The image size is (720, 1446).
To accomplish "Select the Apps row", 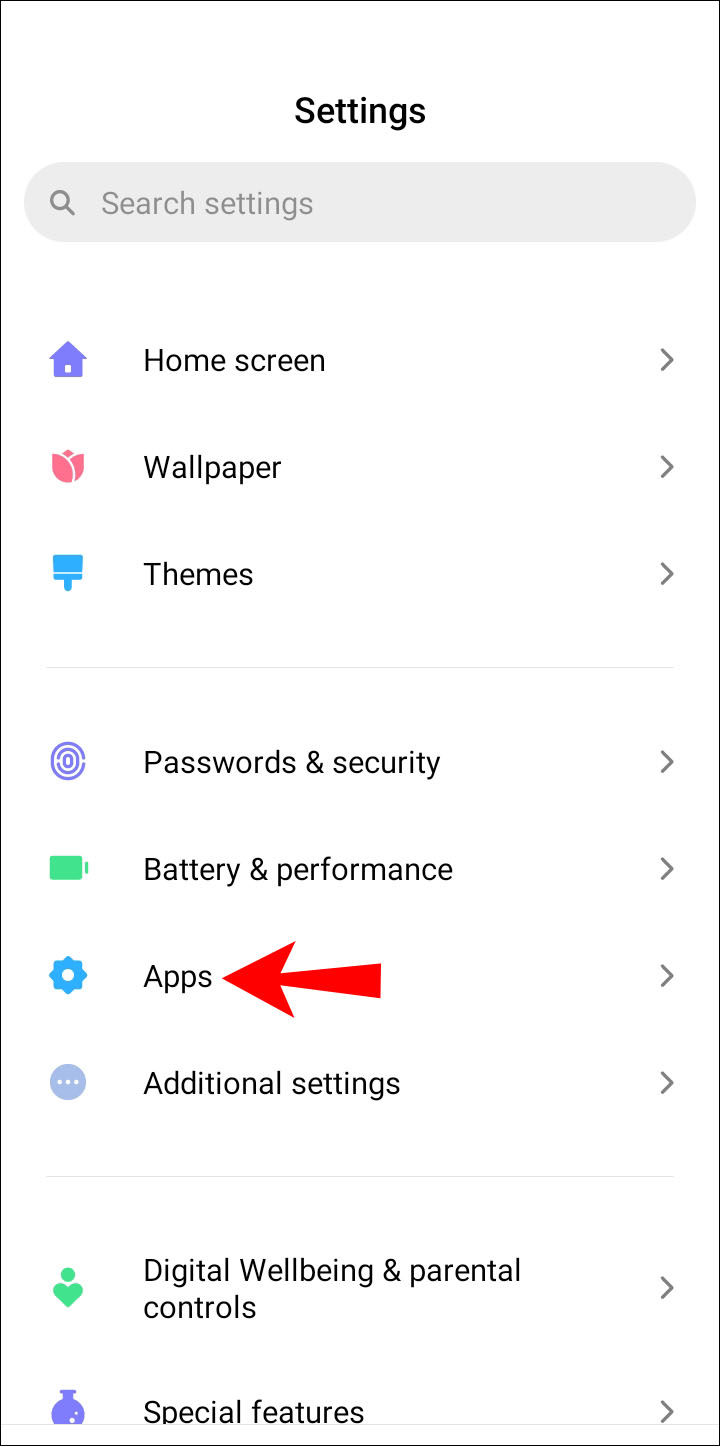I will [x=178, y=976].
